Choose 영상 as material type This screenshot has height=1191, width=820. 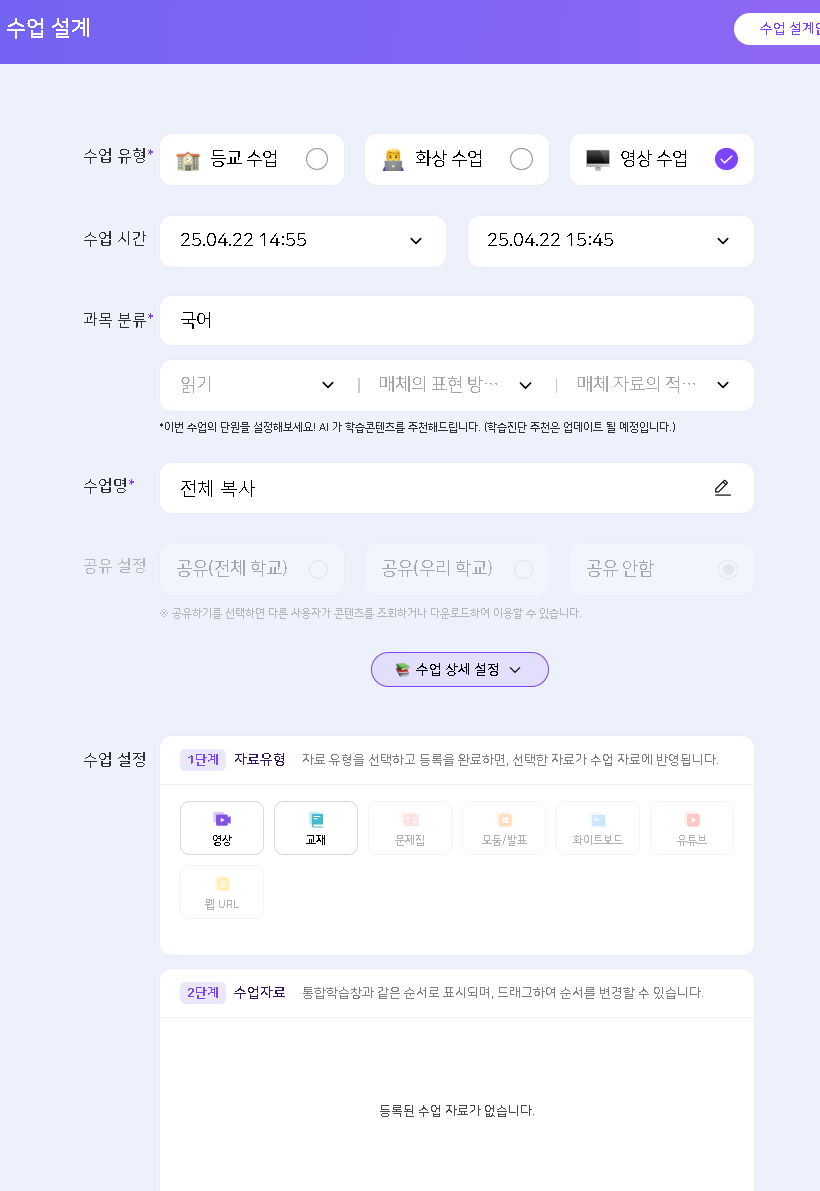pos(222,828)
